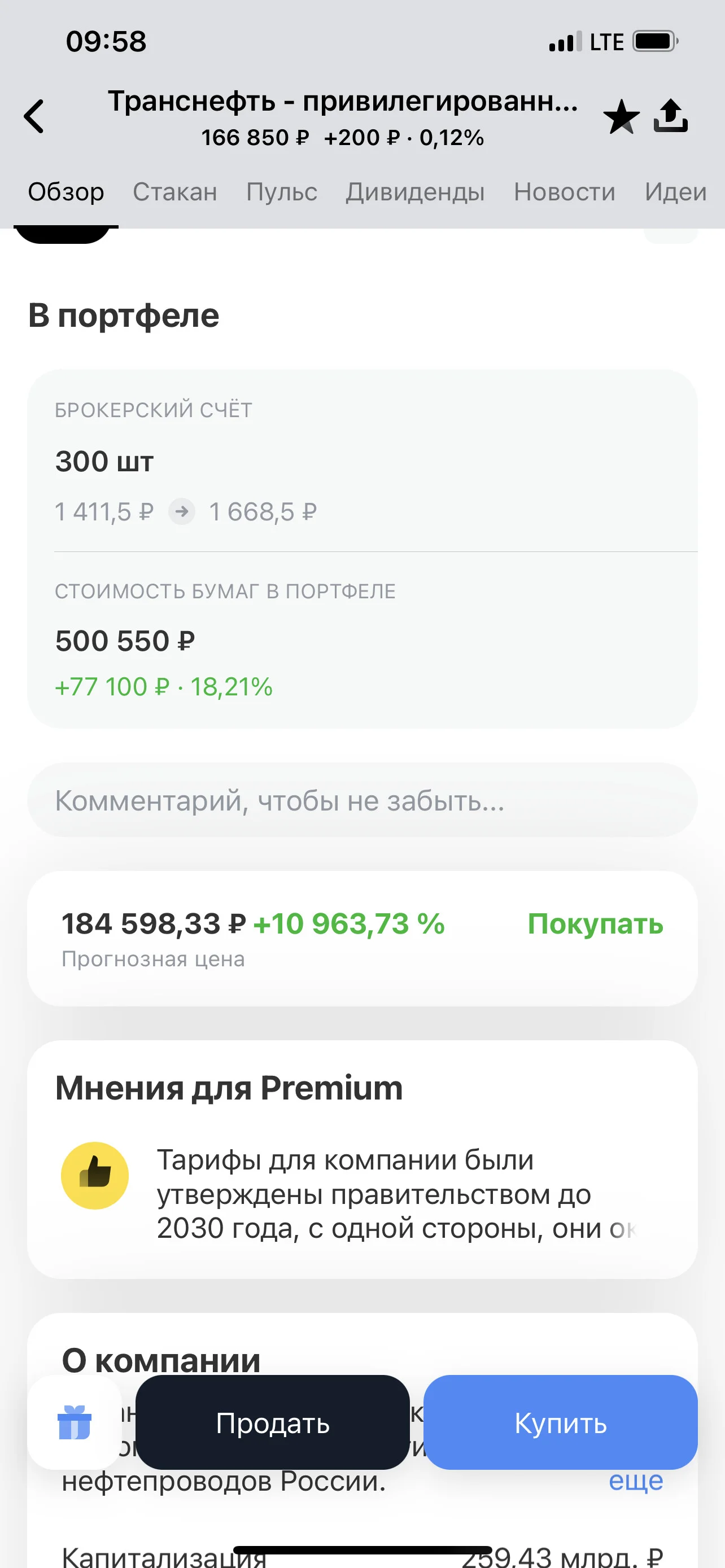Open the Мнения для Premium card
This screenshot has width=725, height=1568.
tap(362, 1159)
